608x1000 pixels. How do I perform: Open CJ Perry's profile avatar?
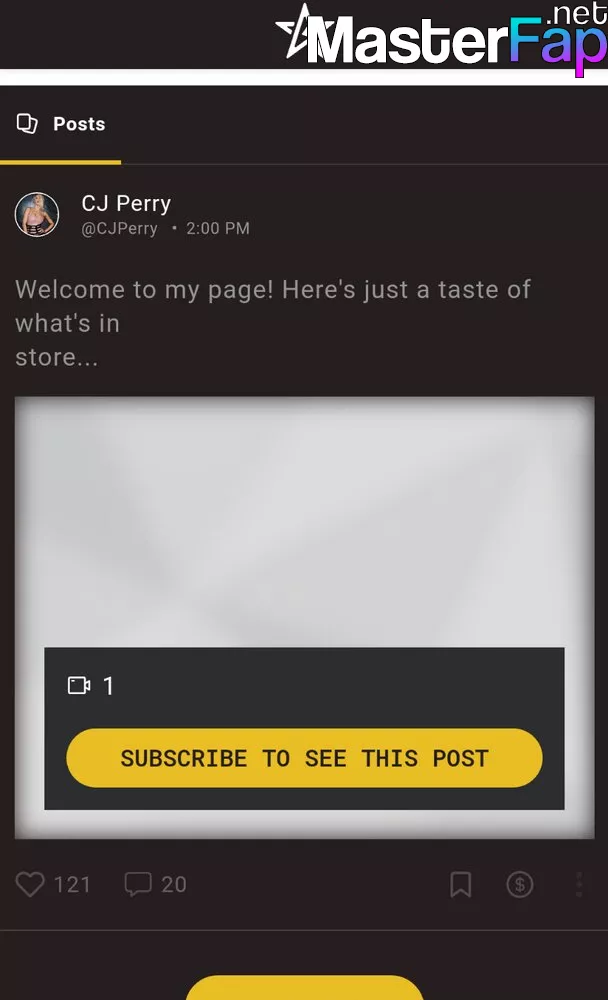37,215
